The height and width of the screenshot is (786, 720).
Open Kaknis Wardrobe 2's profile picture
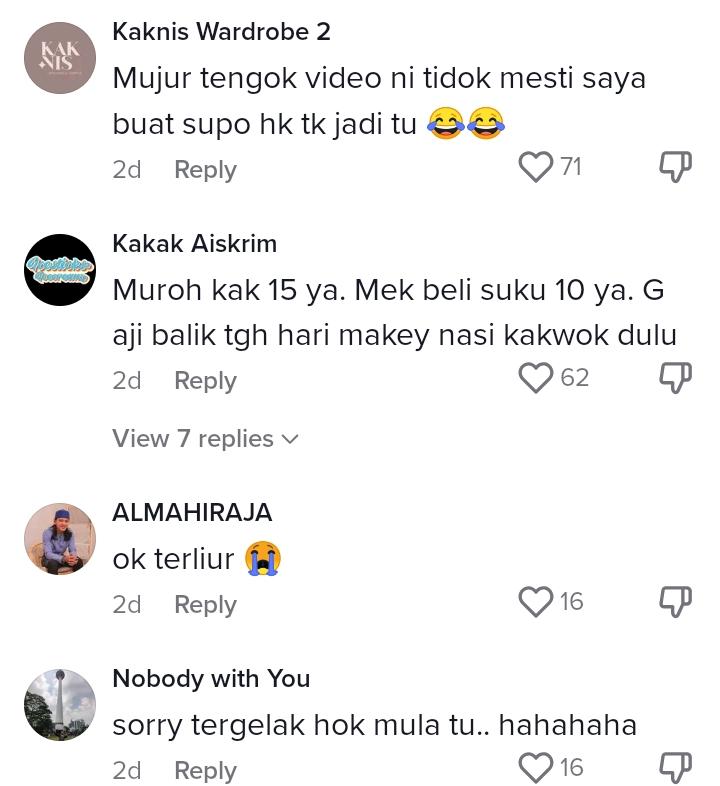60,58
